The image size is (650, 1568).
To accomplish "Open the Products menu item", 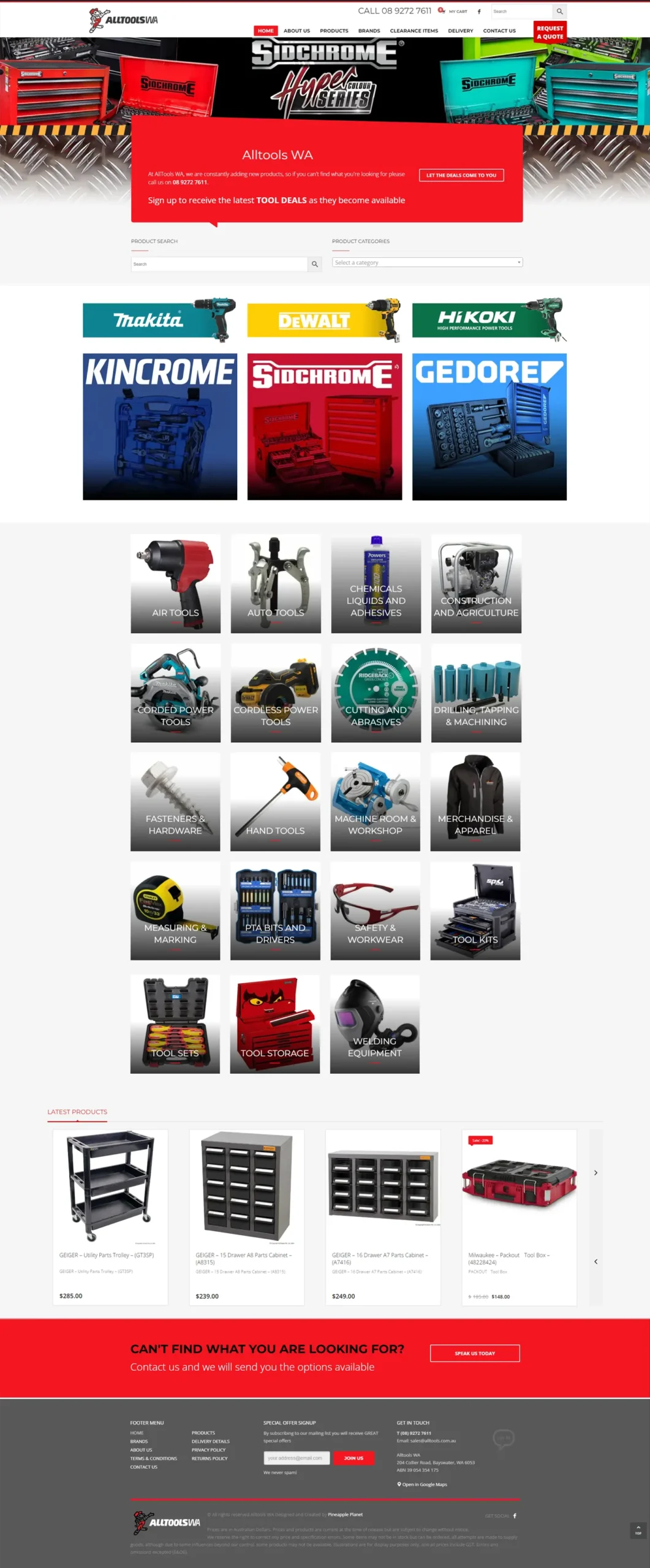I will point(334,31).
